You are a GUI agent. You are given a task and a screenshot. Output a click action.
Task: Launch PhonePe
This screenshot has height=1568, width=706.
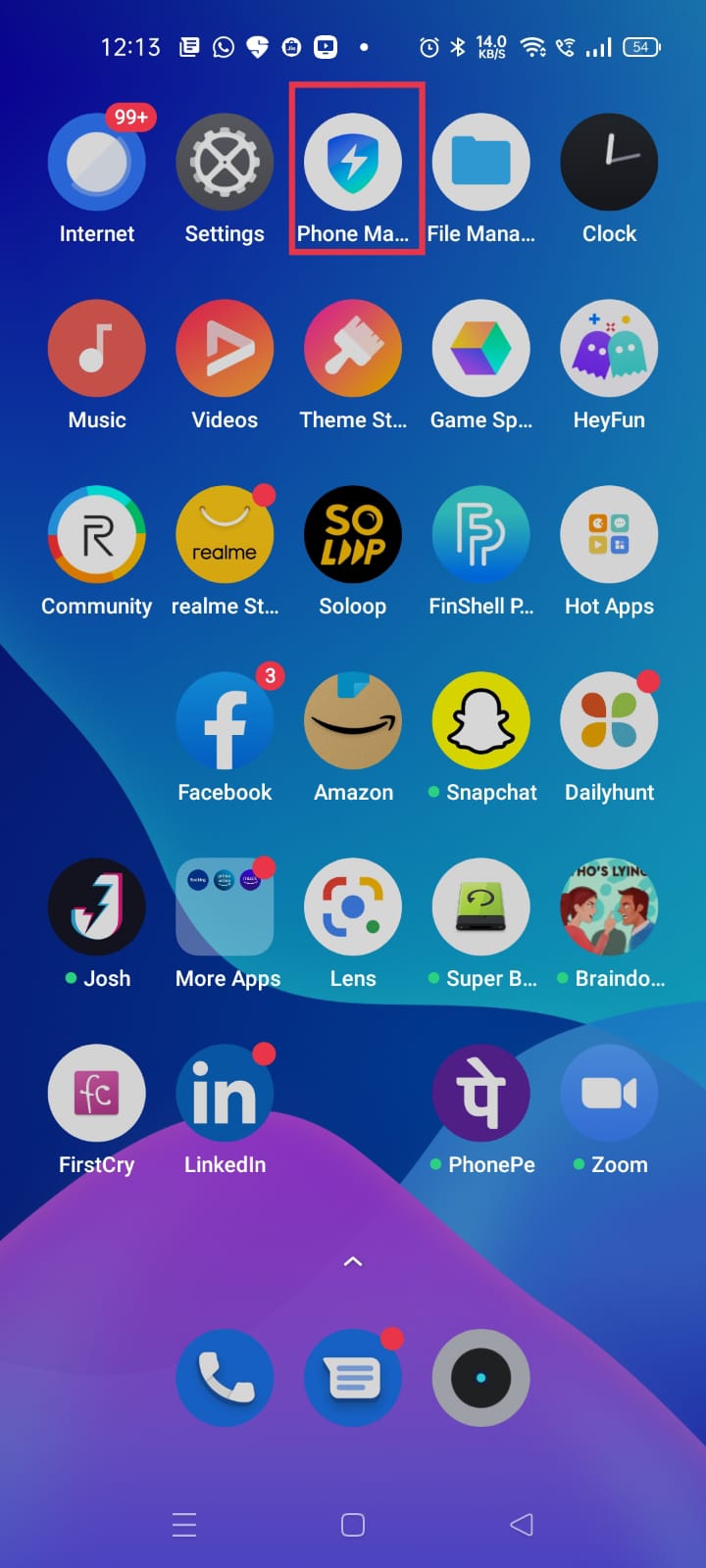point(480,1094)
